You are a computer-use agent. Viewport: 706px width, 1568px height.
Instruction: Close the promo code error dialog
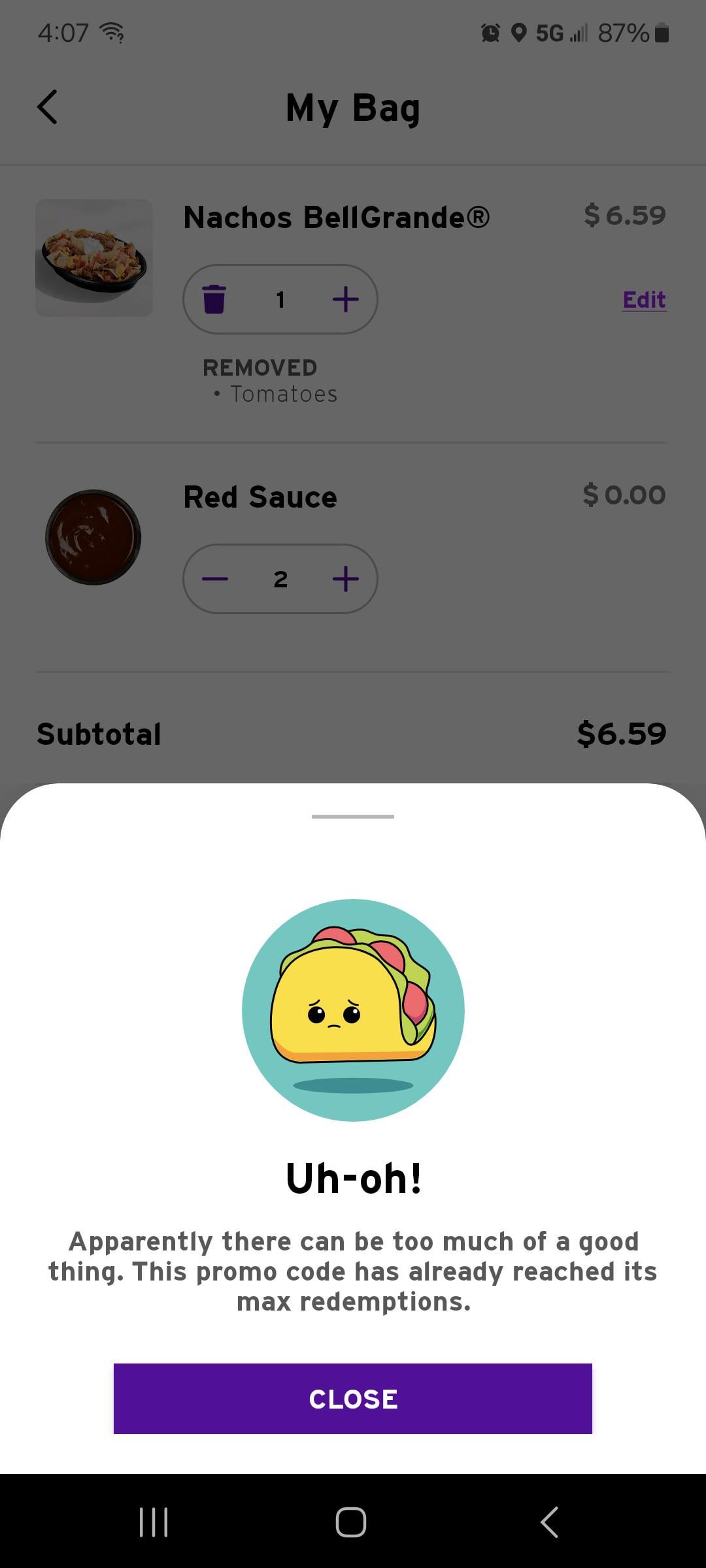click(353, 1399)
